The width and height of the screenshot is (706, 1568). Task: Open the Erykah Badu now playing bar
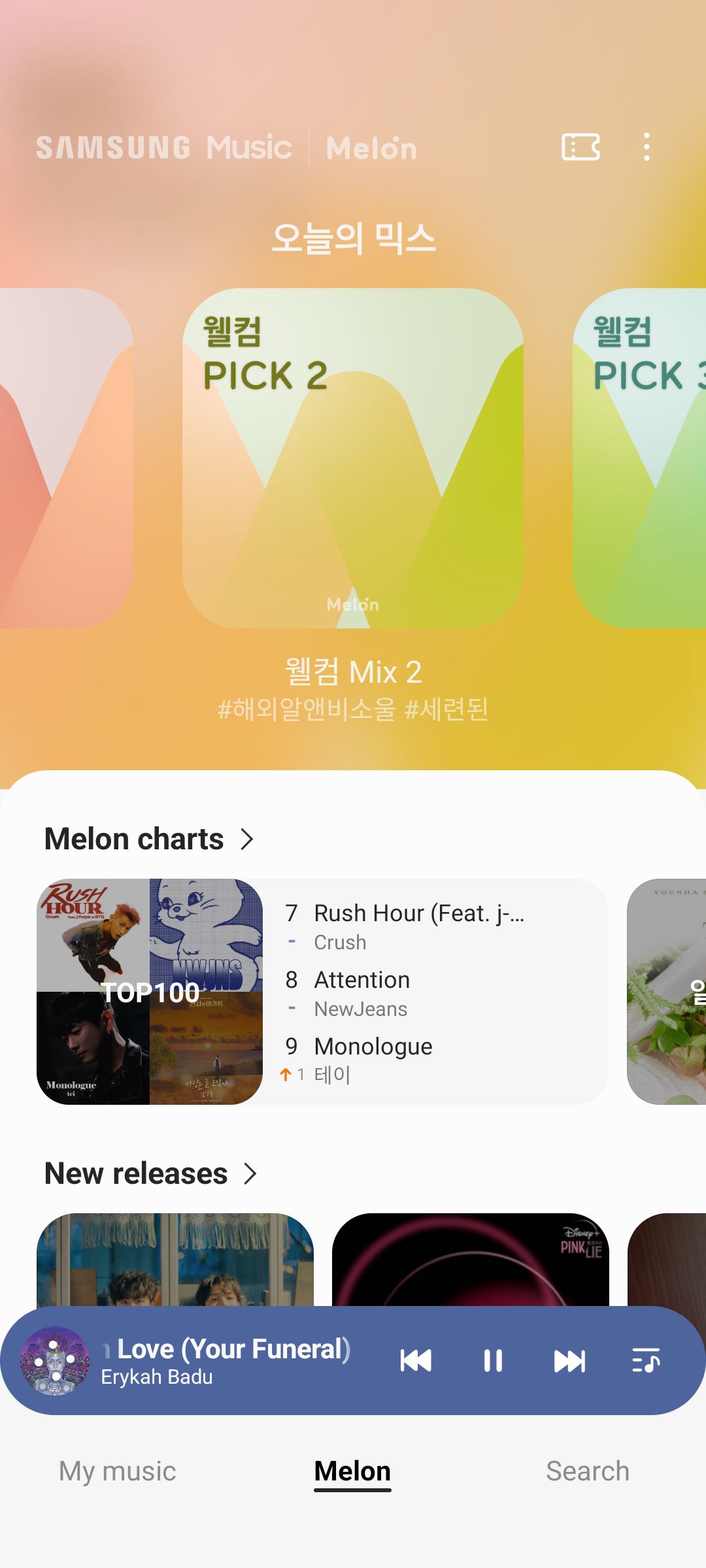pyautogui.click(x=222, y=1361)
